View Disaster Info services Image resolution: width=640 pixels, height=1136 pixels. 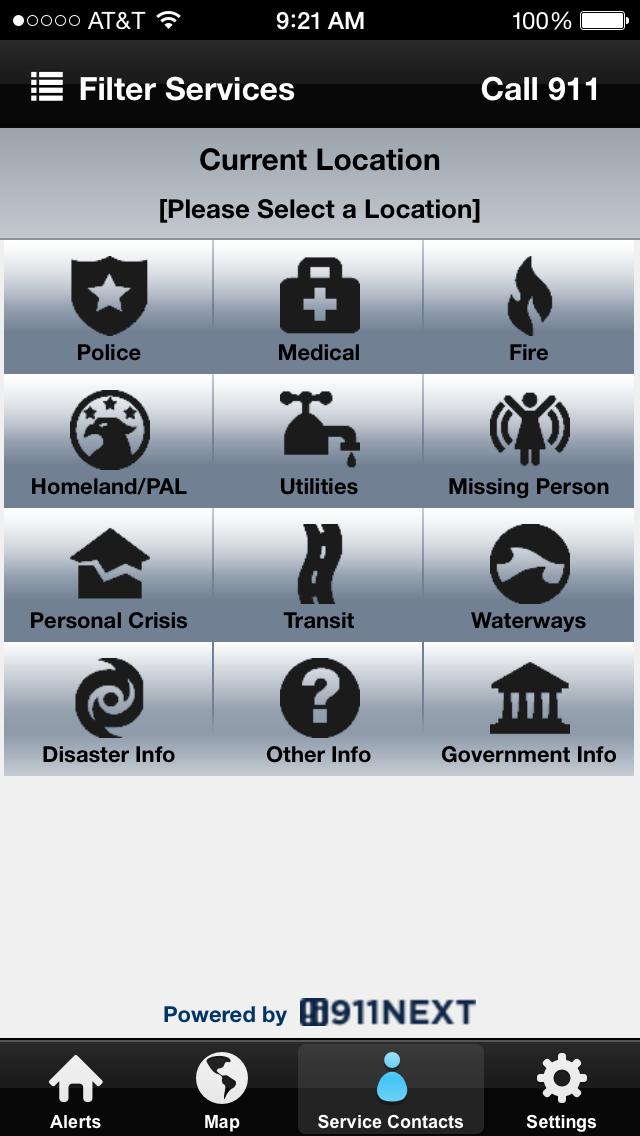(109, 710)
